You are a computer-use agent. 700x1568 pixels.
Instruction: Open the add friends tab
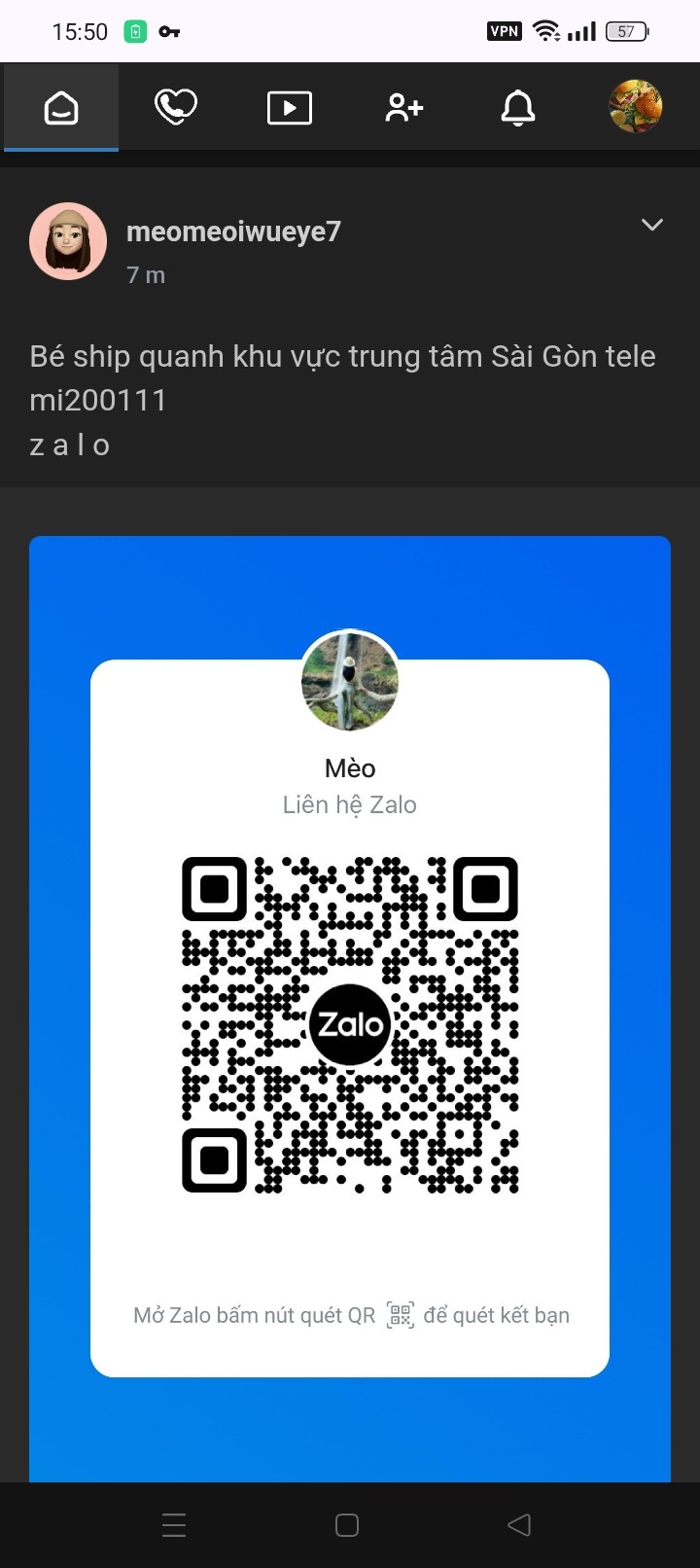(403, 108)
